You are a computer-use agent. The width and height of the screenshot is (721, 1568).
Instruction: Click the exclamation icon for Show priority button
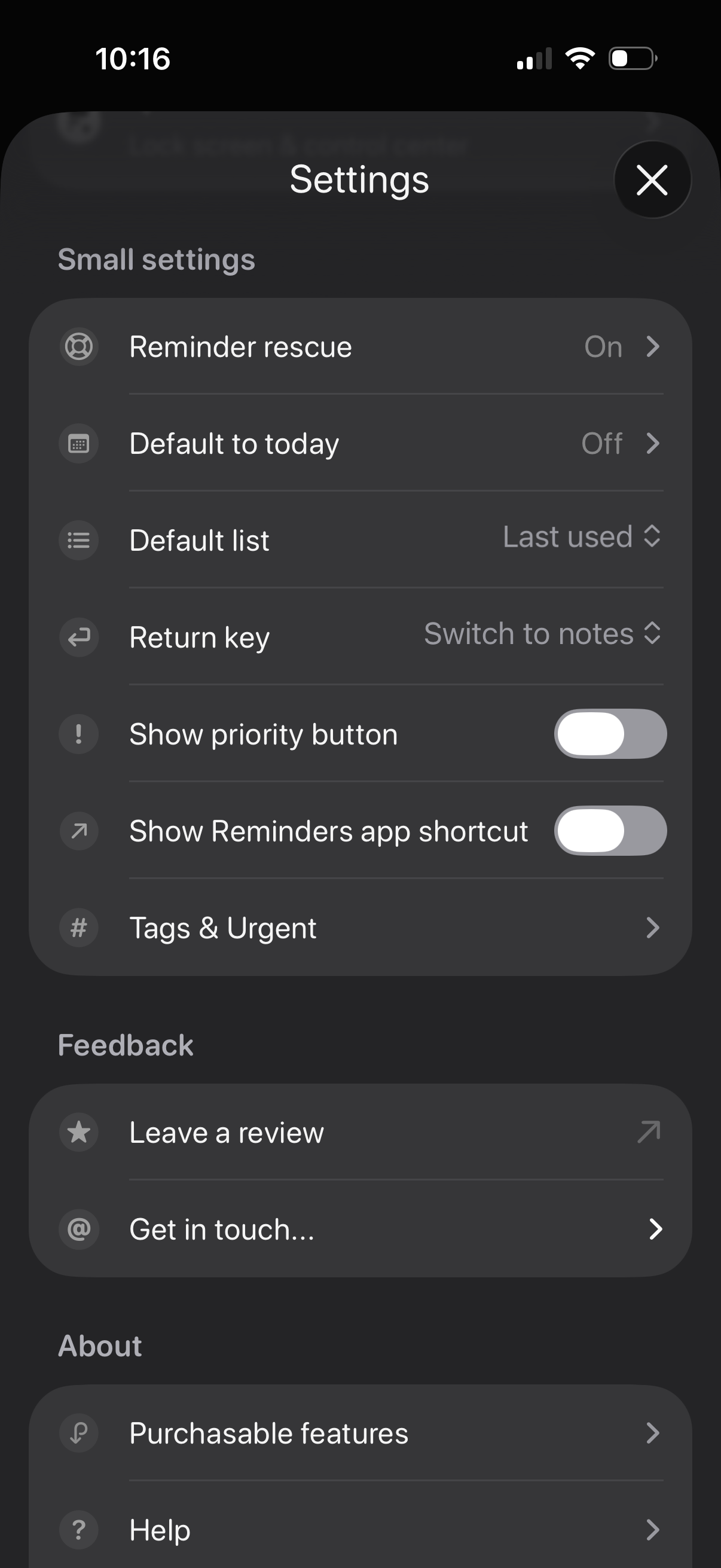coord(78,734)
